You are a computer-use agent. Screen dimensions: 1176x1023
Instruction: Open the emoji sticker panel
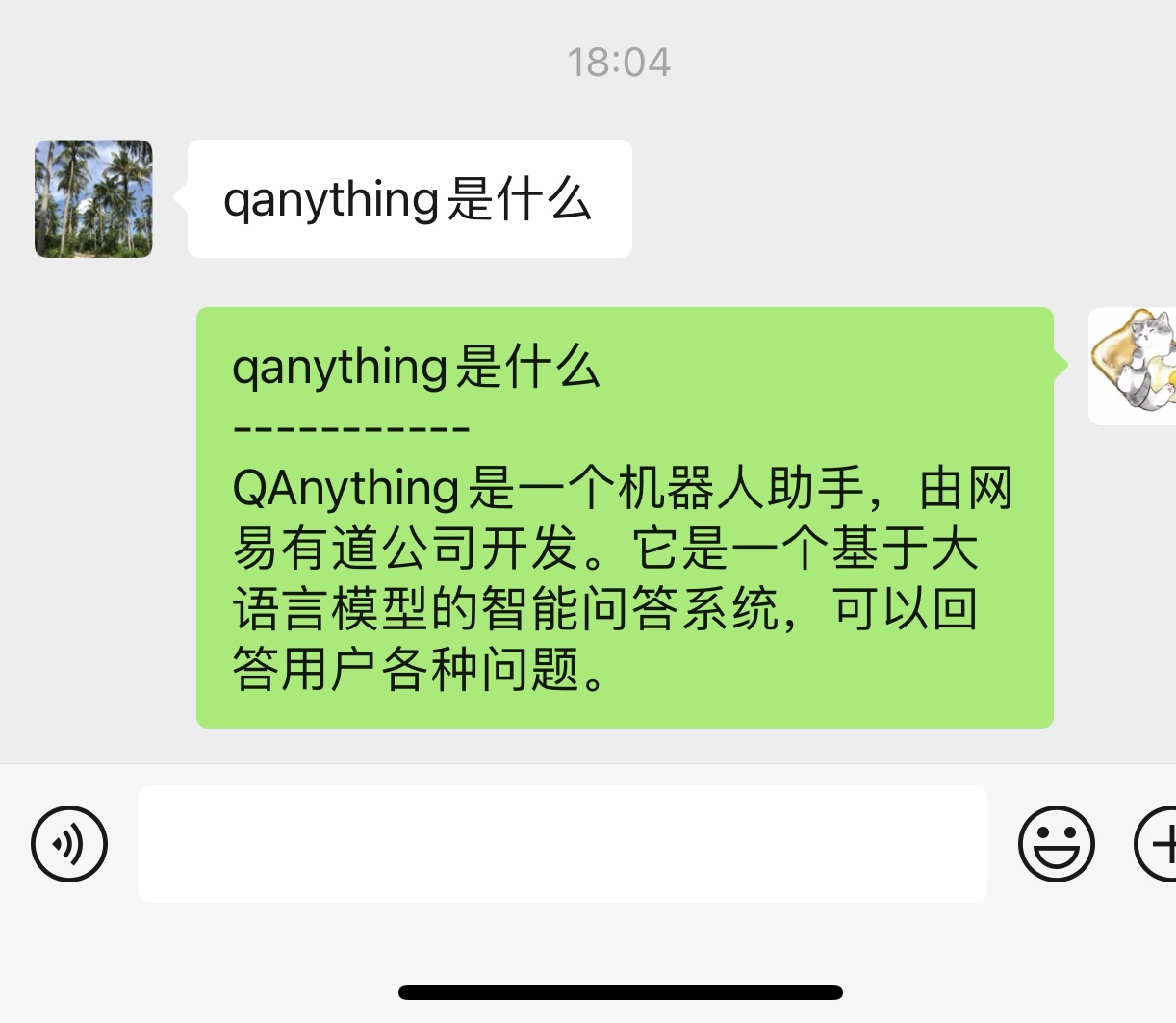1056,844
